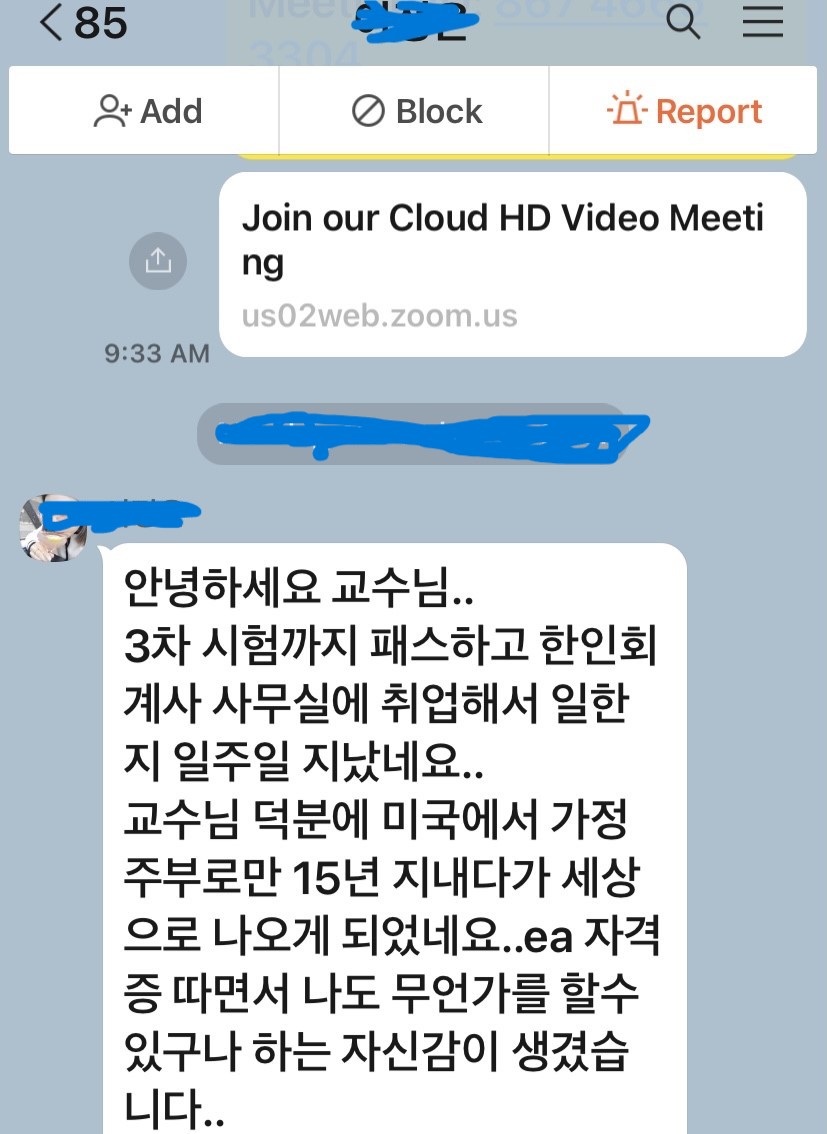827x1134 pixels.
Task: Open the Zoom video meeting link card
Action: [x=512, y=264]
